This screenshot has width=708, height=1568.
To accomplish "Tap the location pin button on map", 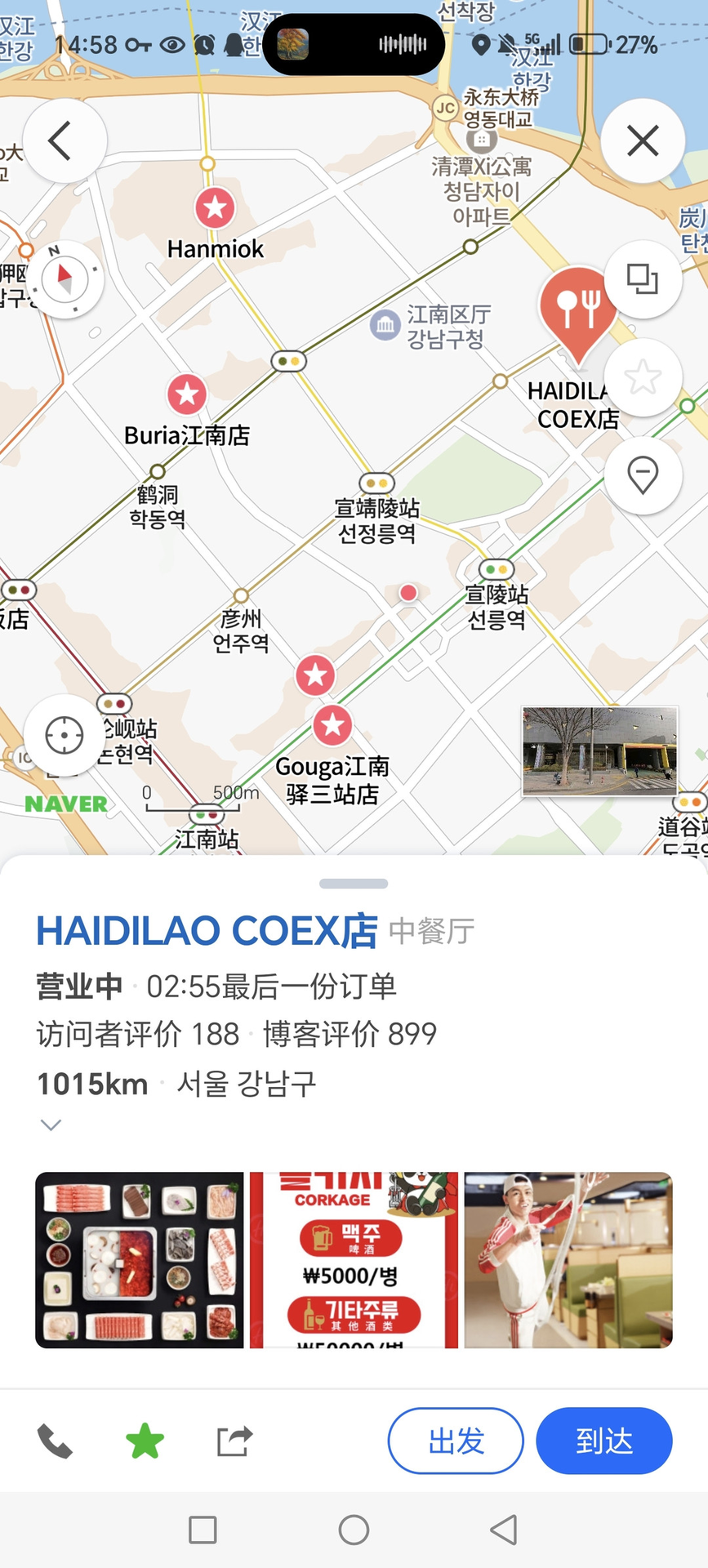I will pos(643,474).
